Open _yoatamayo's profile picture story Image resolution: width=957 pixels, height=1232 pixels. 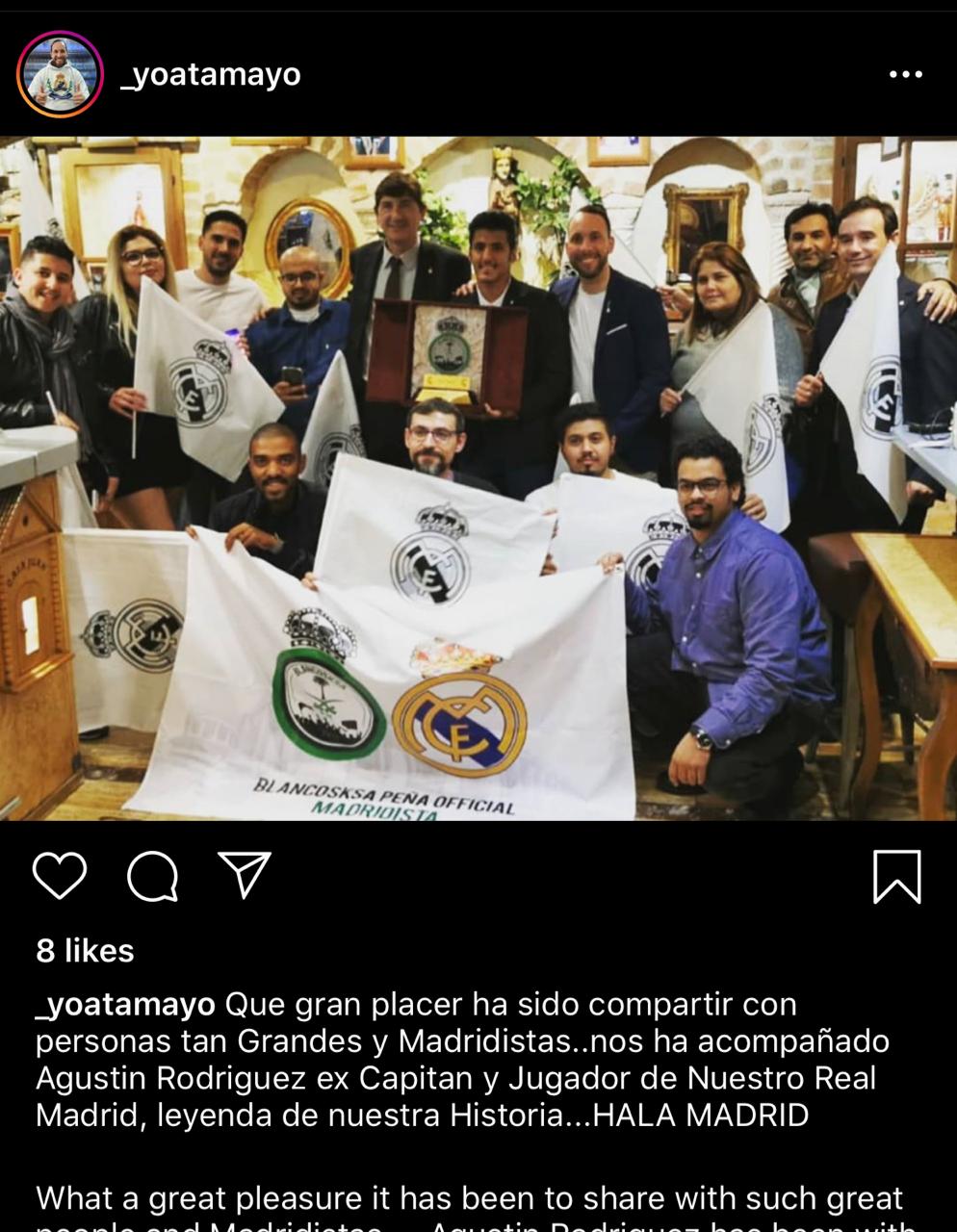point(60,75)
